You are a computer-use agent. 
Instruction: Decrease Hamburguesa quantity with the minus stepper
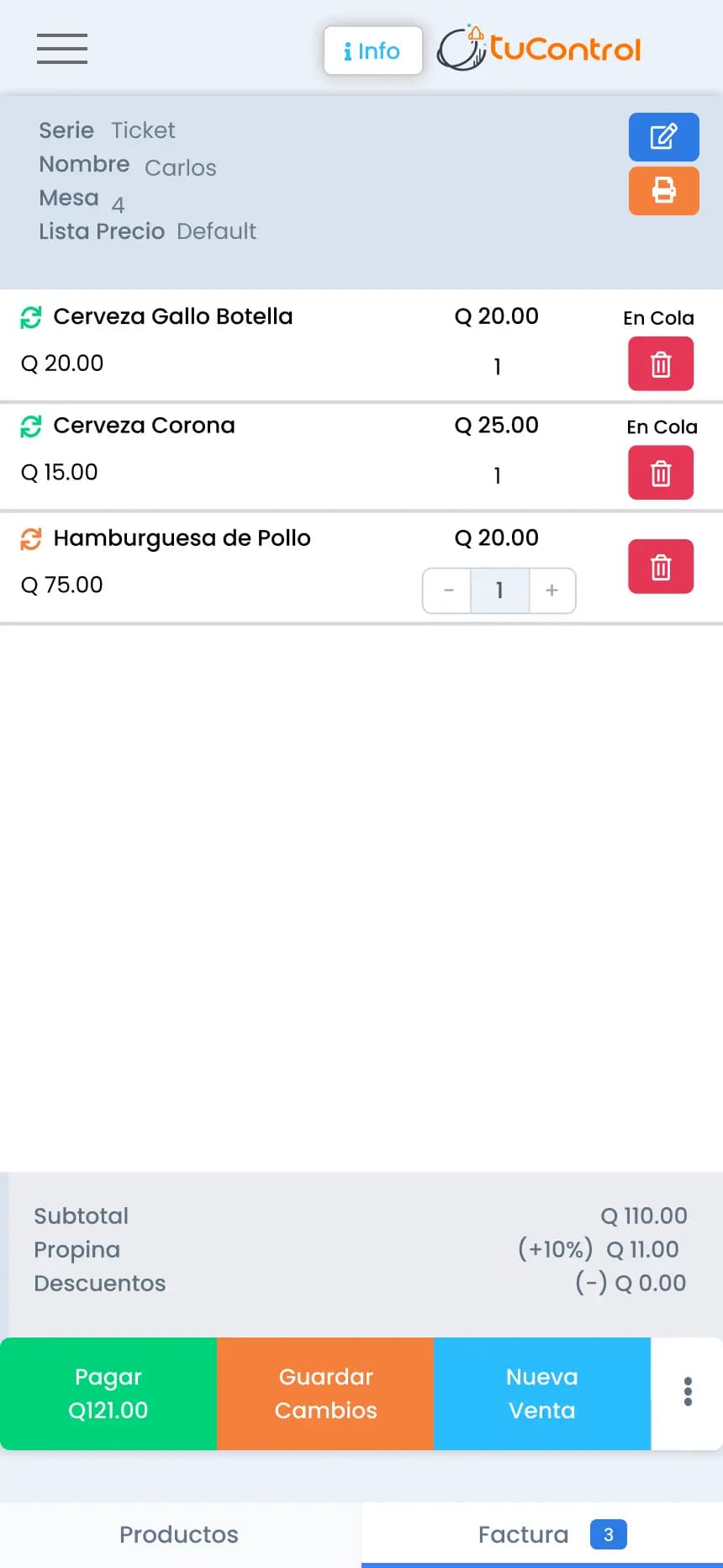pyautogui.click(x=446, y=591)
